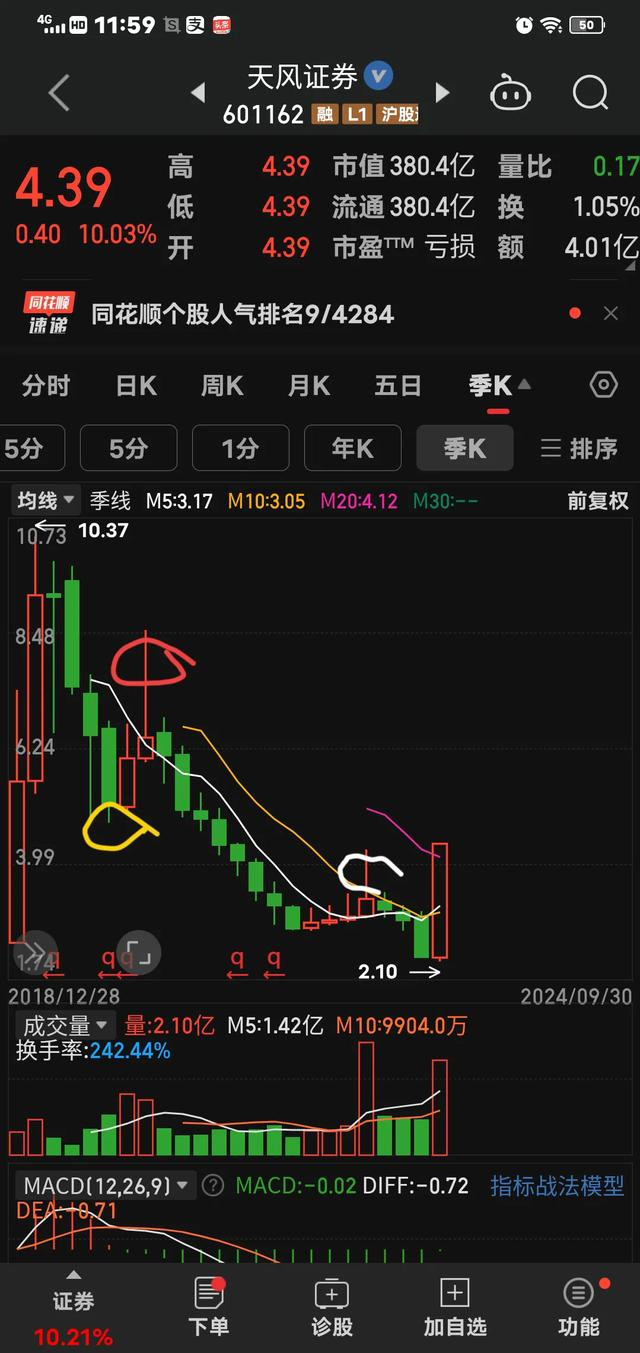
Task: Switch to the previous stock arrow
Action: (x=198, y=93)
